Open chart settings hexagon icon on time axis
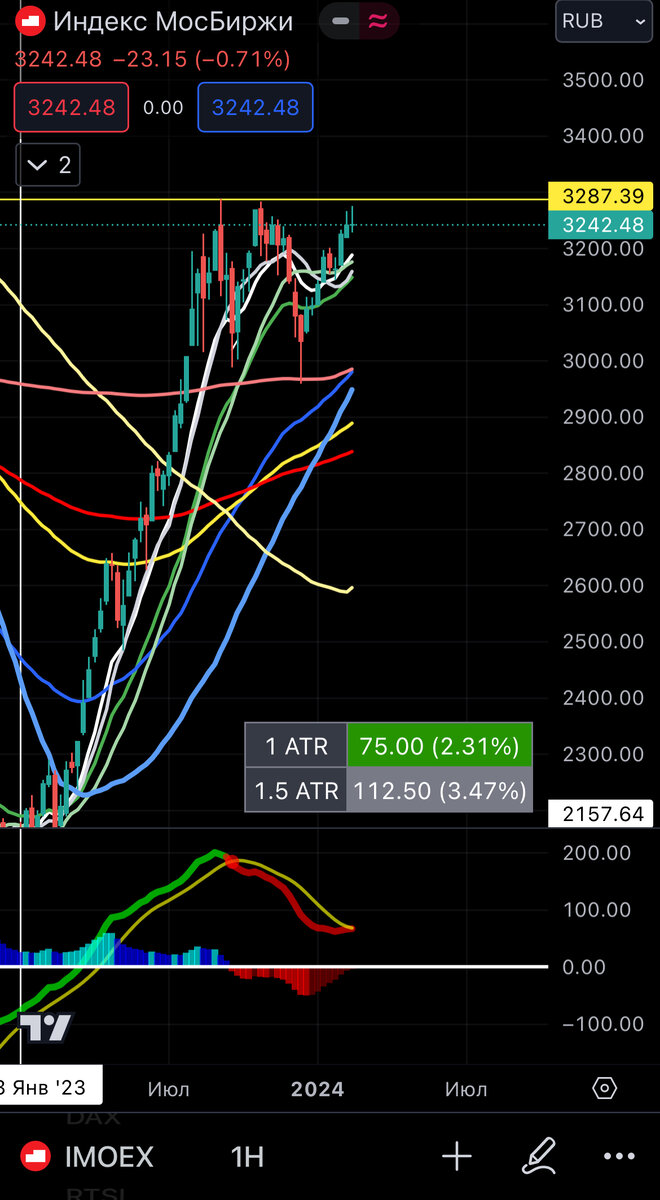 [x=604, y=1088]
